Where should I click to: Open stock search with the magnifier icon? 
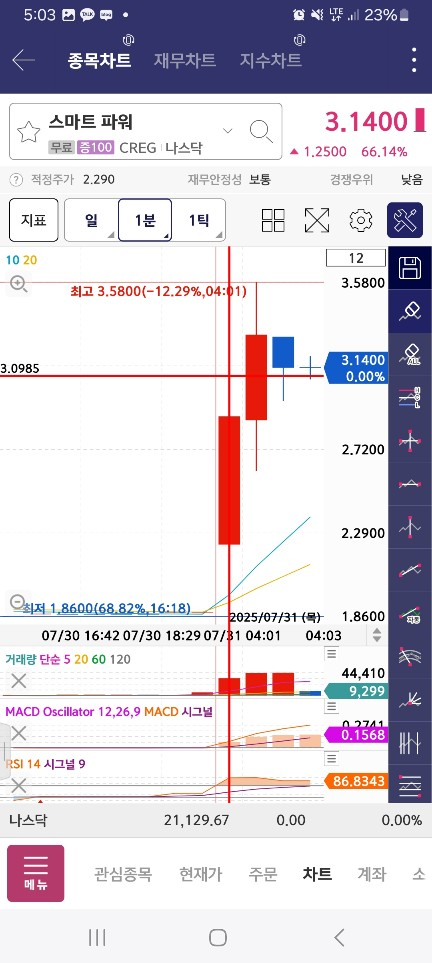261,131
